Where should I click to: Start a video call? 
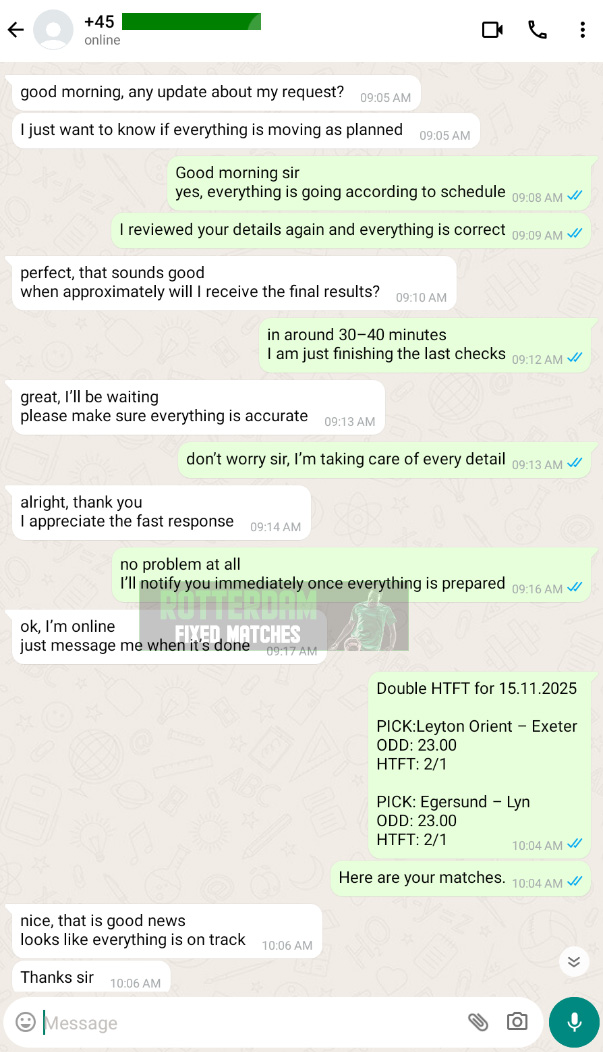pyautogui.click(x=492, y=30)
